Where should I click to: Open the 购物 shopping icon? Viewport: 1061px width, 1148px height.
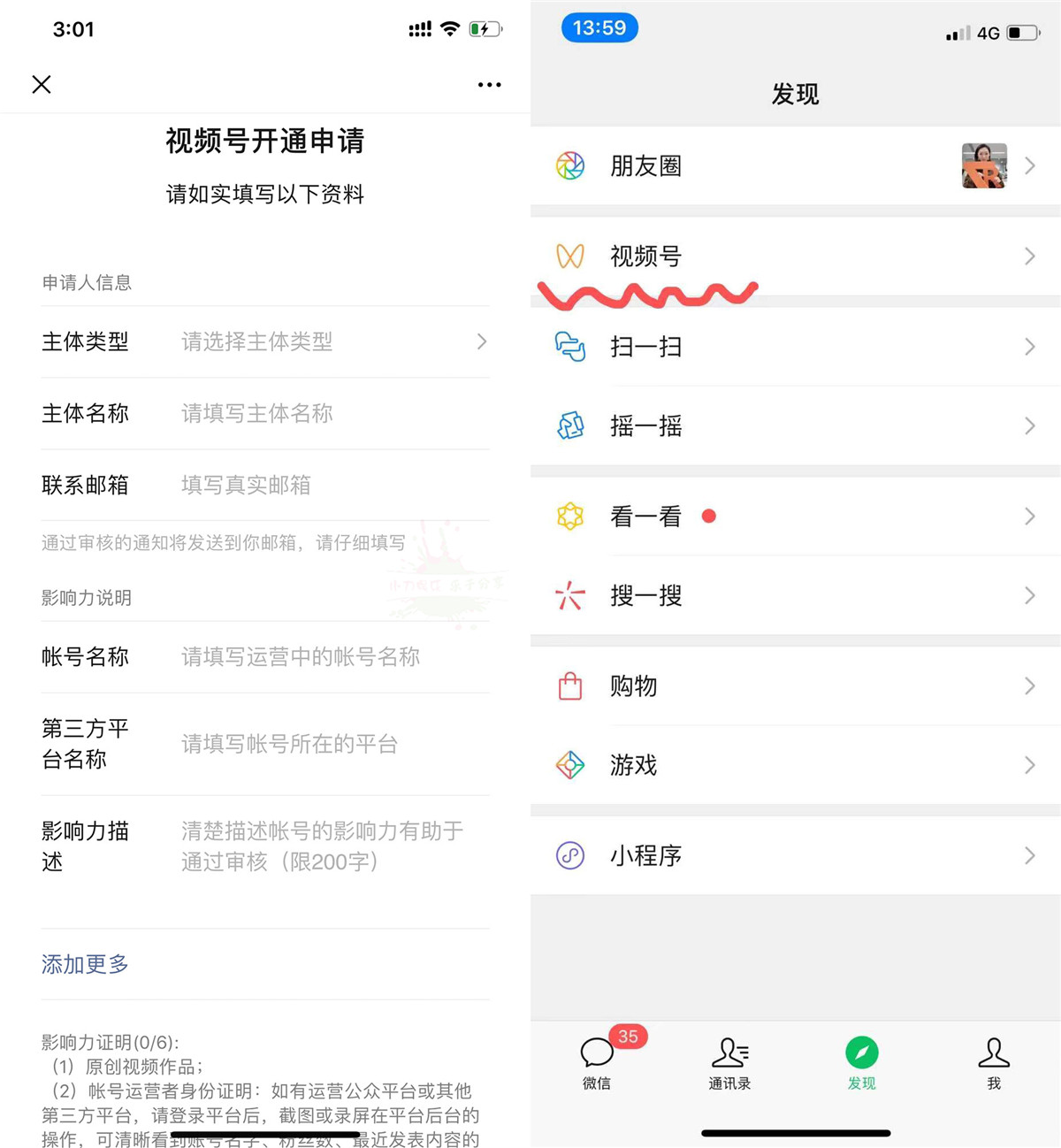coord(570,685)
